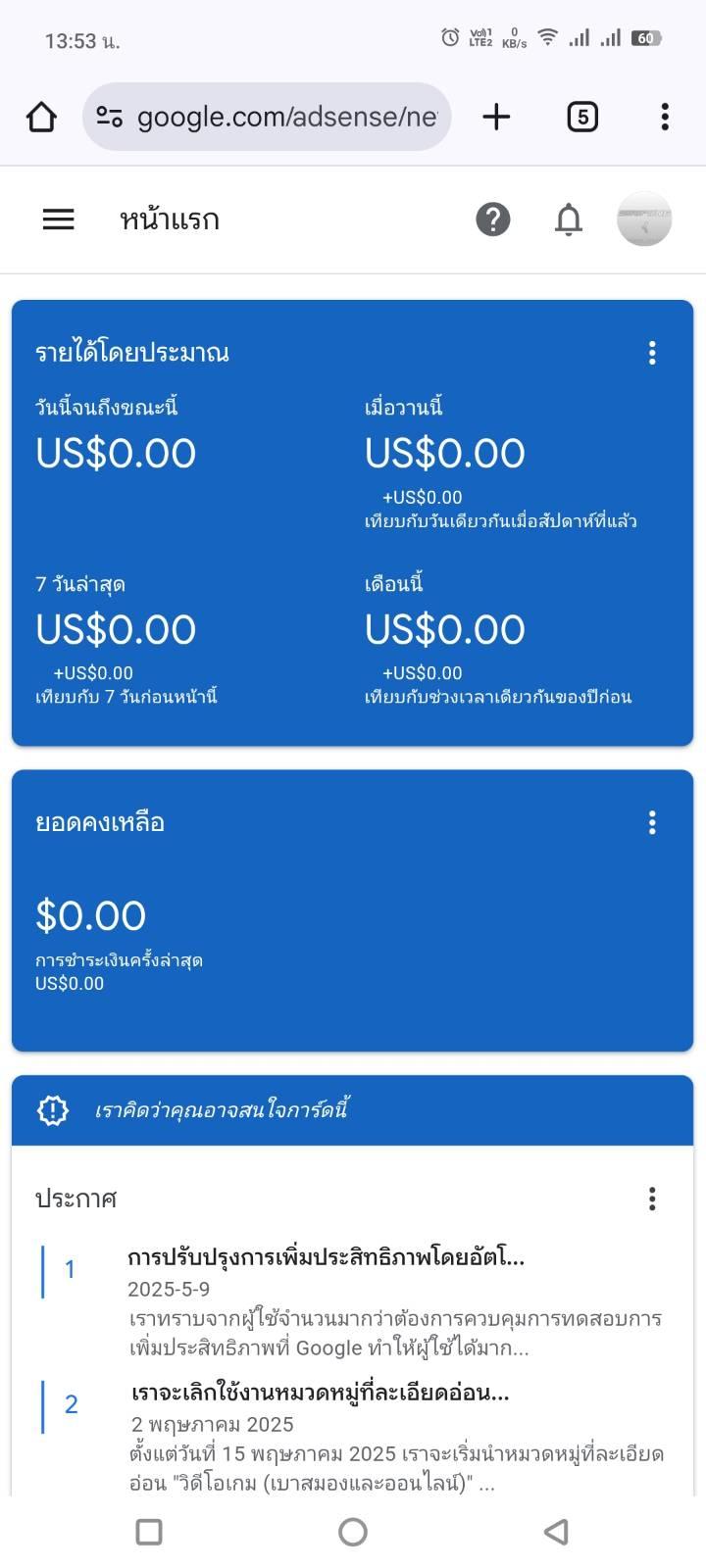Open options for the รายได้โดยประมาณ card
706x1568 pixels.
(x=652, y=353)
